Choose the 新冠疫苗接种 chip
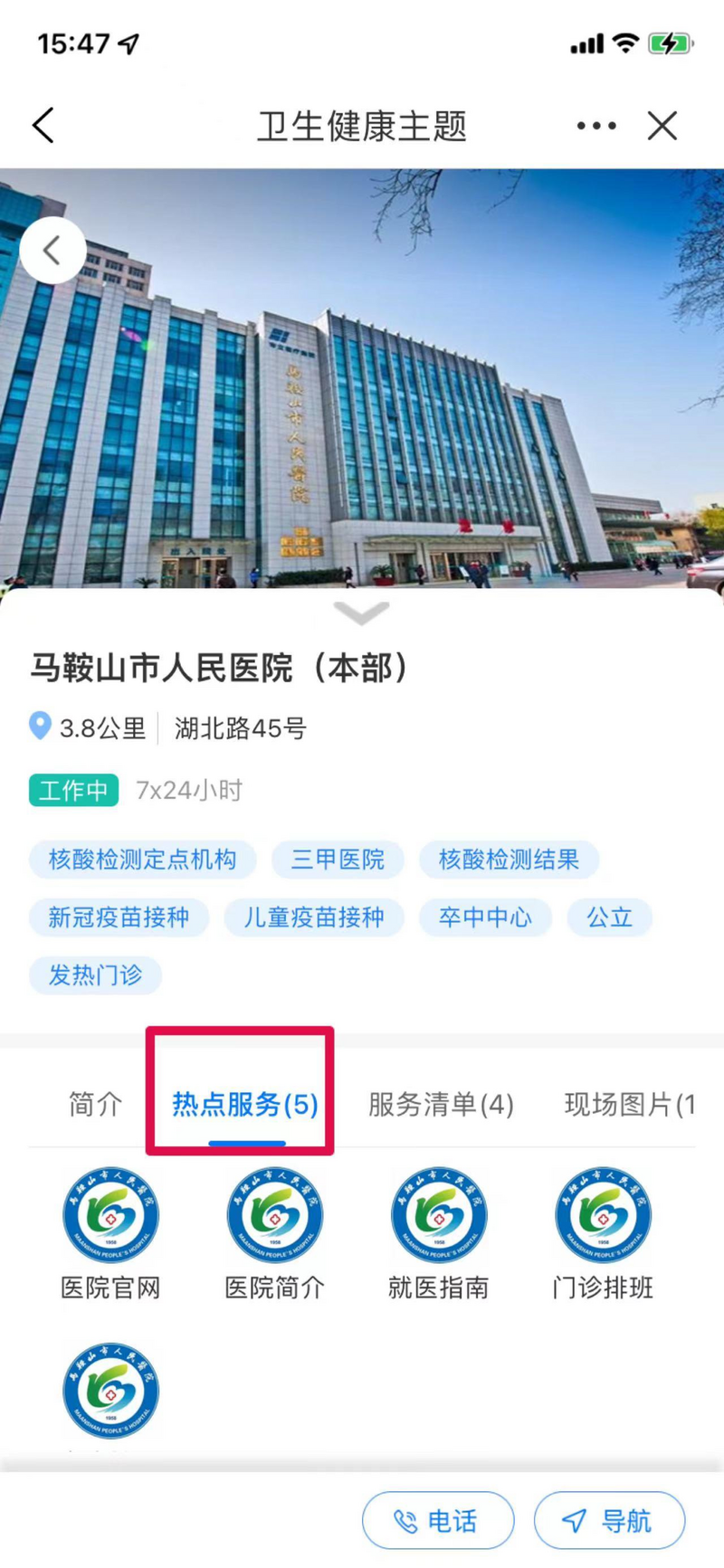 119,917
